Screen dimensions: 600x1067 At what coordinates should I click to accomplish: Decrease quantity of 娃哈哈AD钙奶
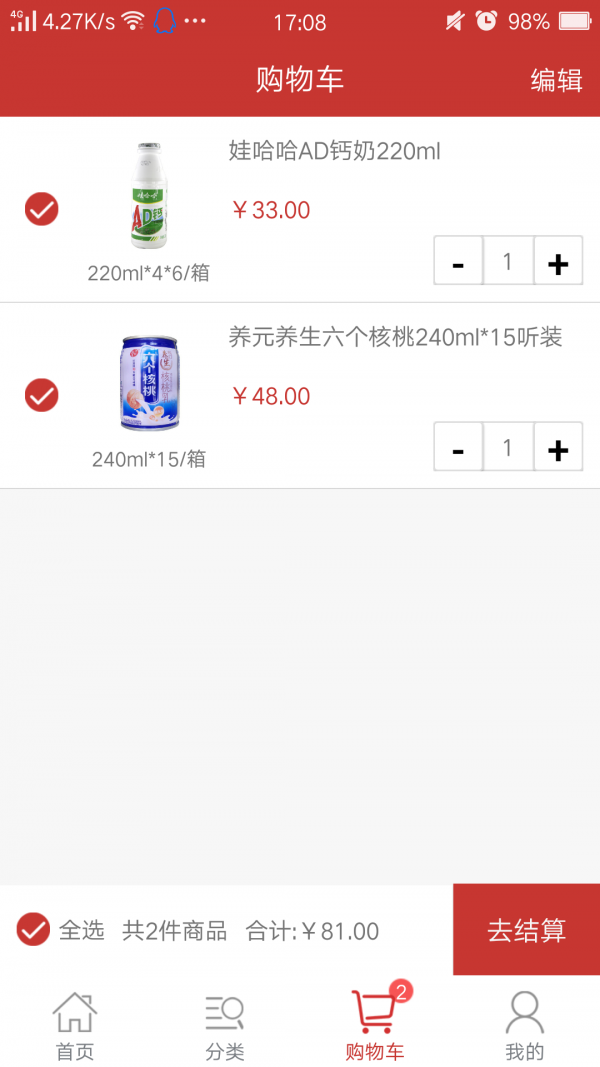tap(459, 261)
